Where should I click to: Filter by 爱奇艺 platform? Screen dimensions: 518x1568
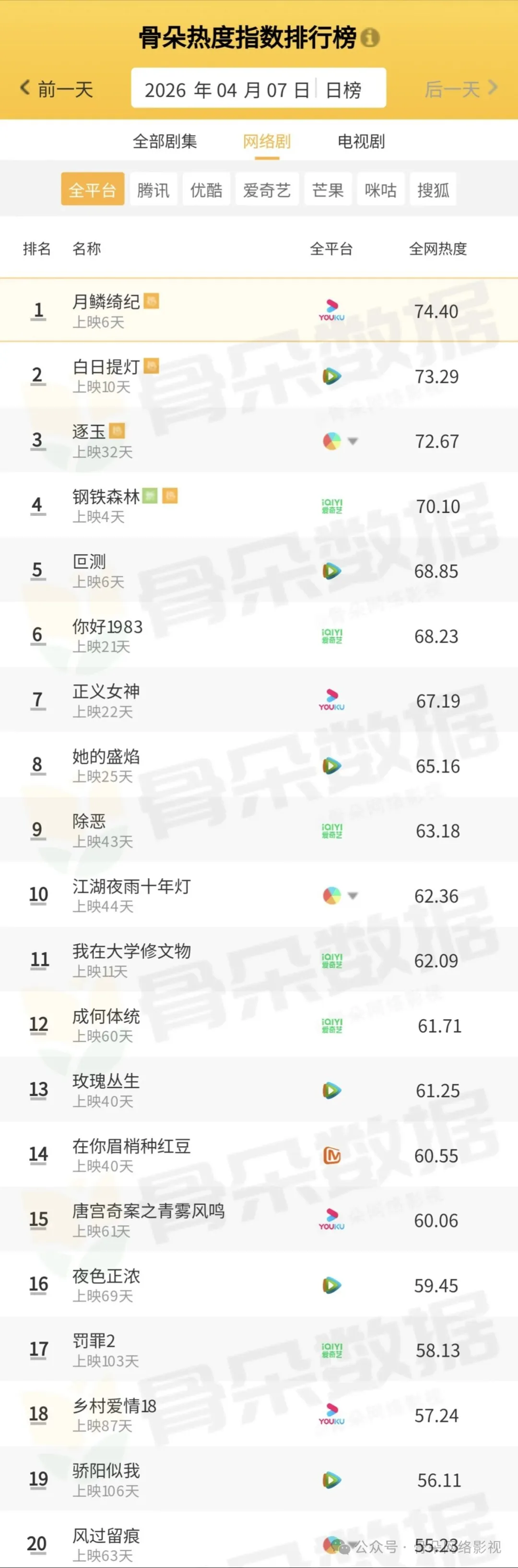click(x=267, y=190)
